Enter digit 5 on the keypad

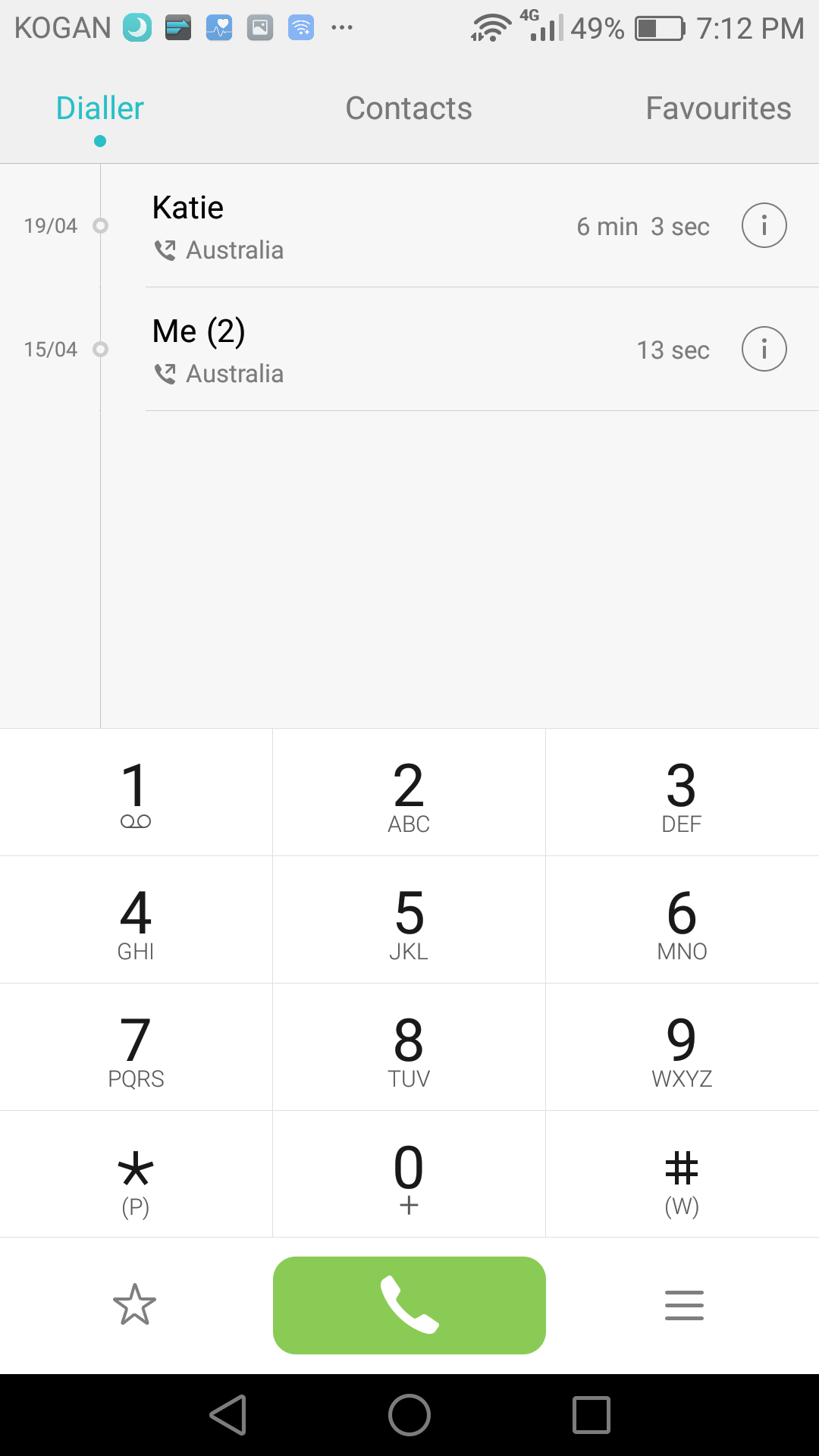(x=409, y=920)
